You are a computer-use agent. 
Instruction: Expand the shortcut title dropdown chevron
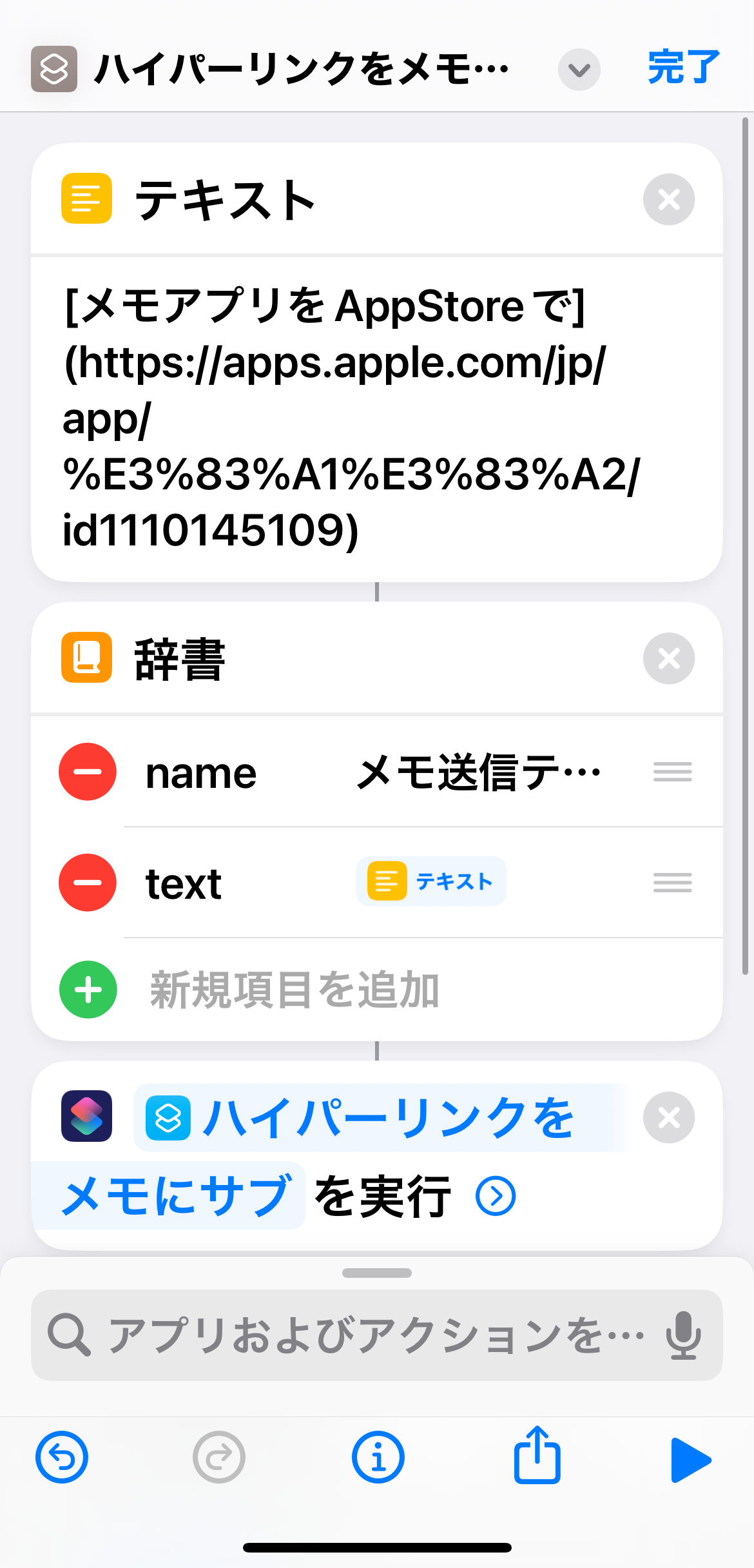point(579,70)
